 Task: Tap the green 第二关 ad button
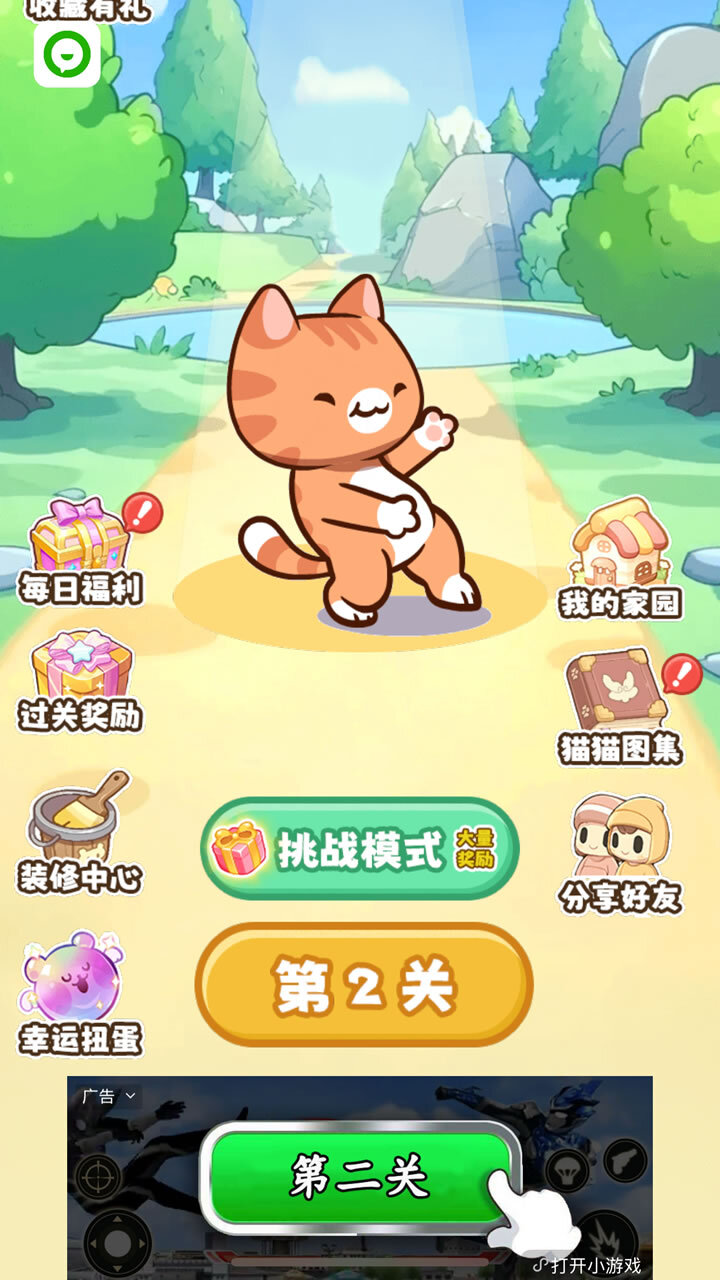358,1177
